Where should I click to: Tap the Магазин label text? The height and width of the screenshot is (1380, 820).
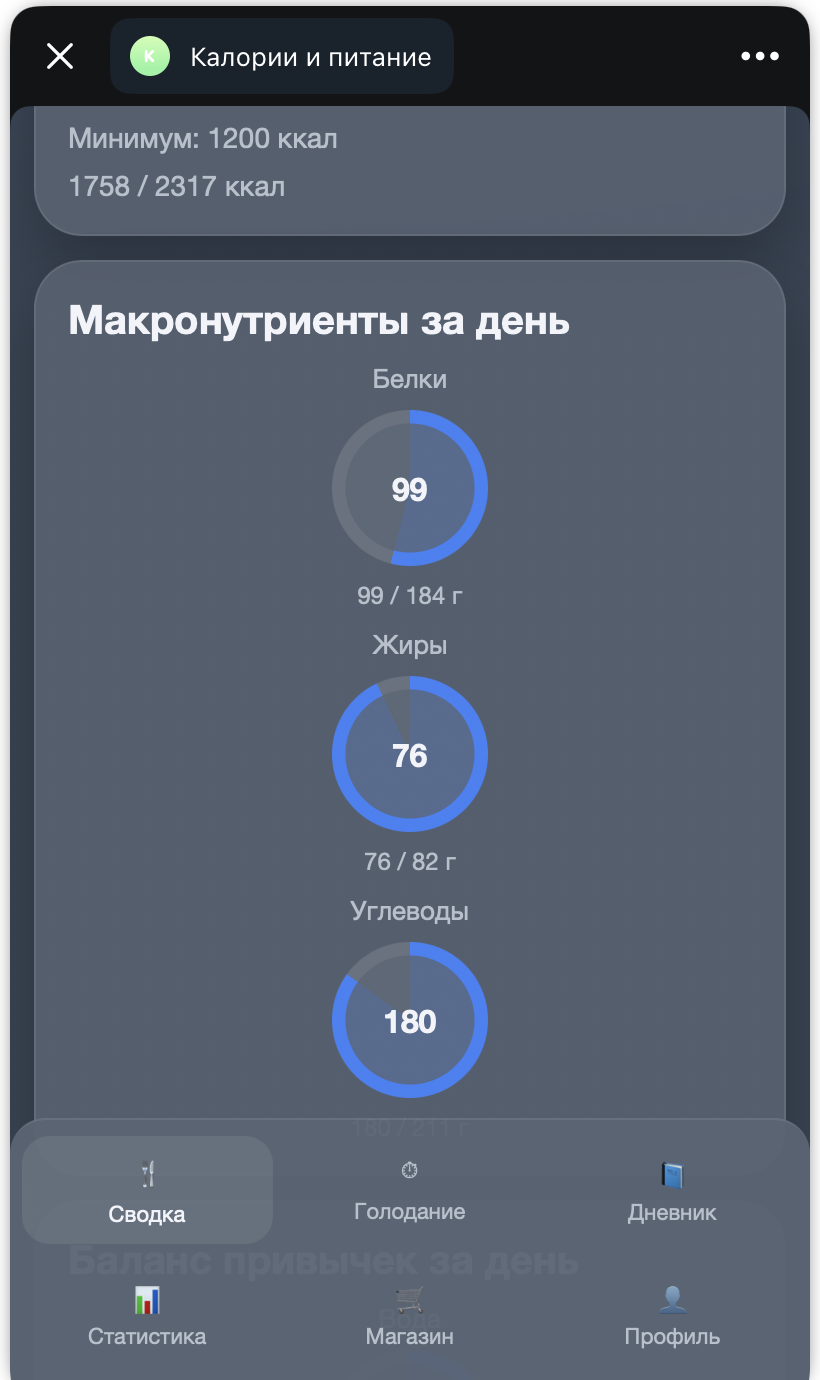tap(409, 1334)
